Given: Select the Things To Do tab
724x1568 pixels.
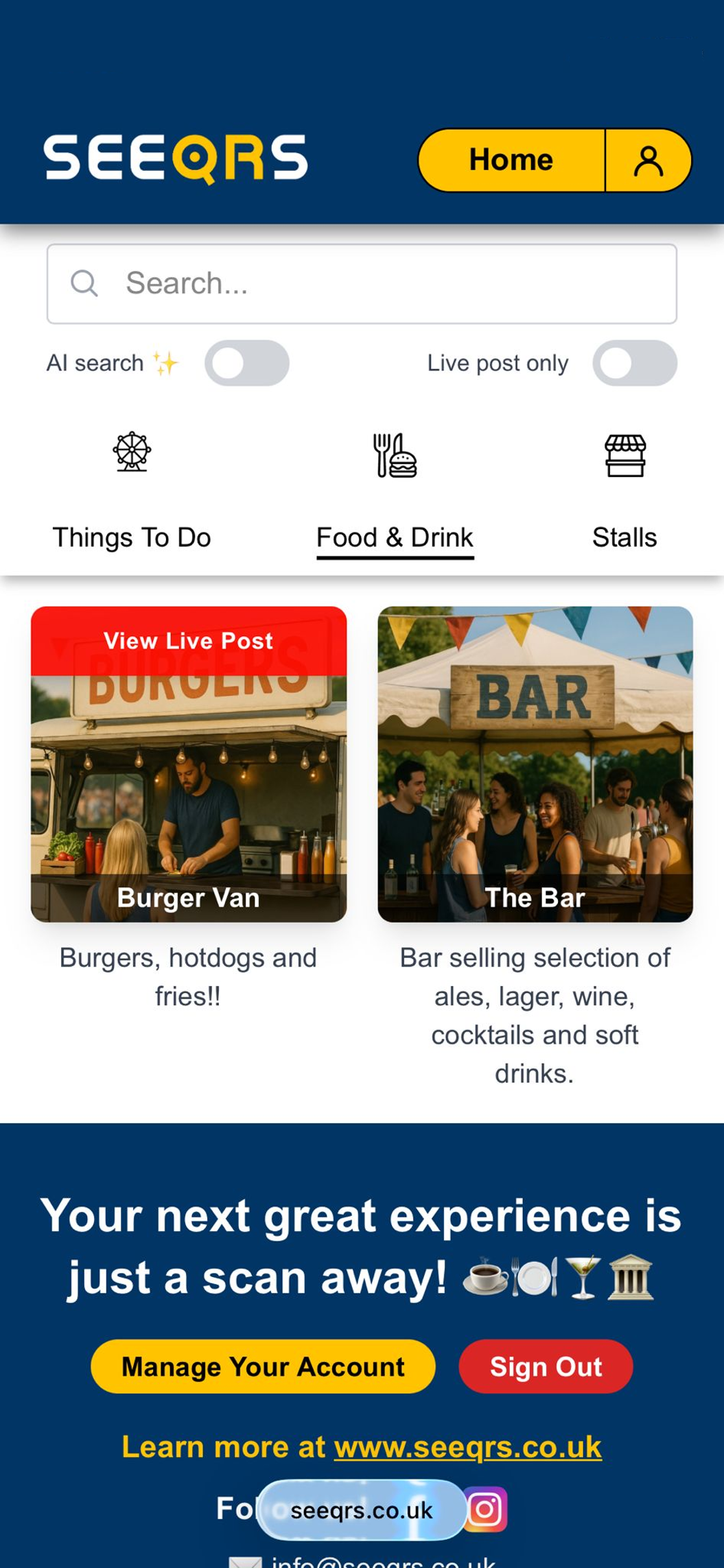Looking at the screenshot, I should 132,537.
